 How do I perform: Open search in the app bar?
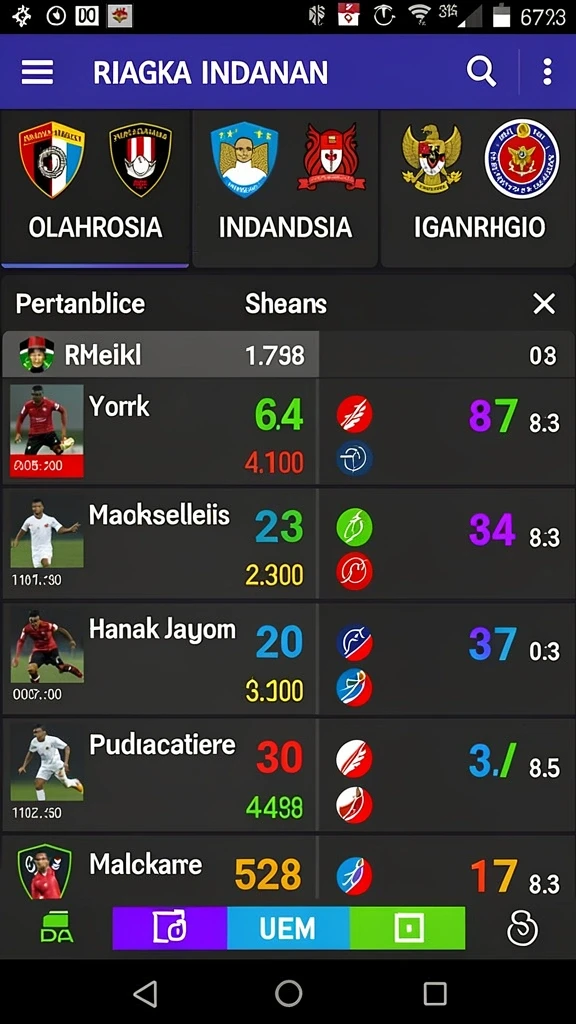pos(481,71)
